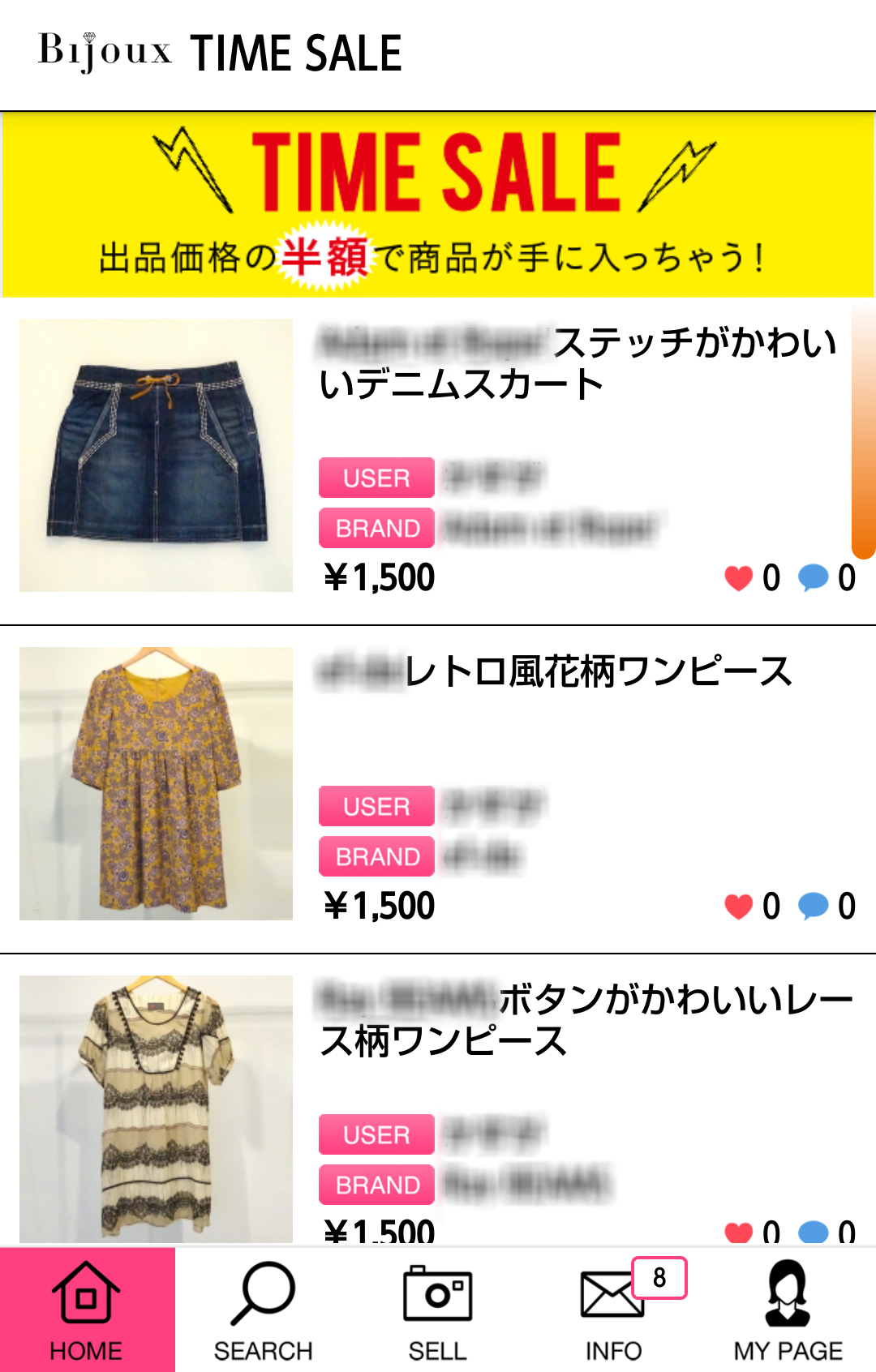Open comments on the retro floral dress

[x=814, y=907]
